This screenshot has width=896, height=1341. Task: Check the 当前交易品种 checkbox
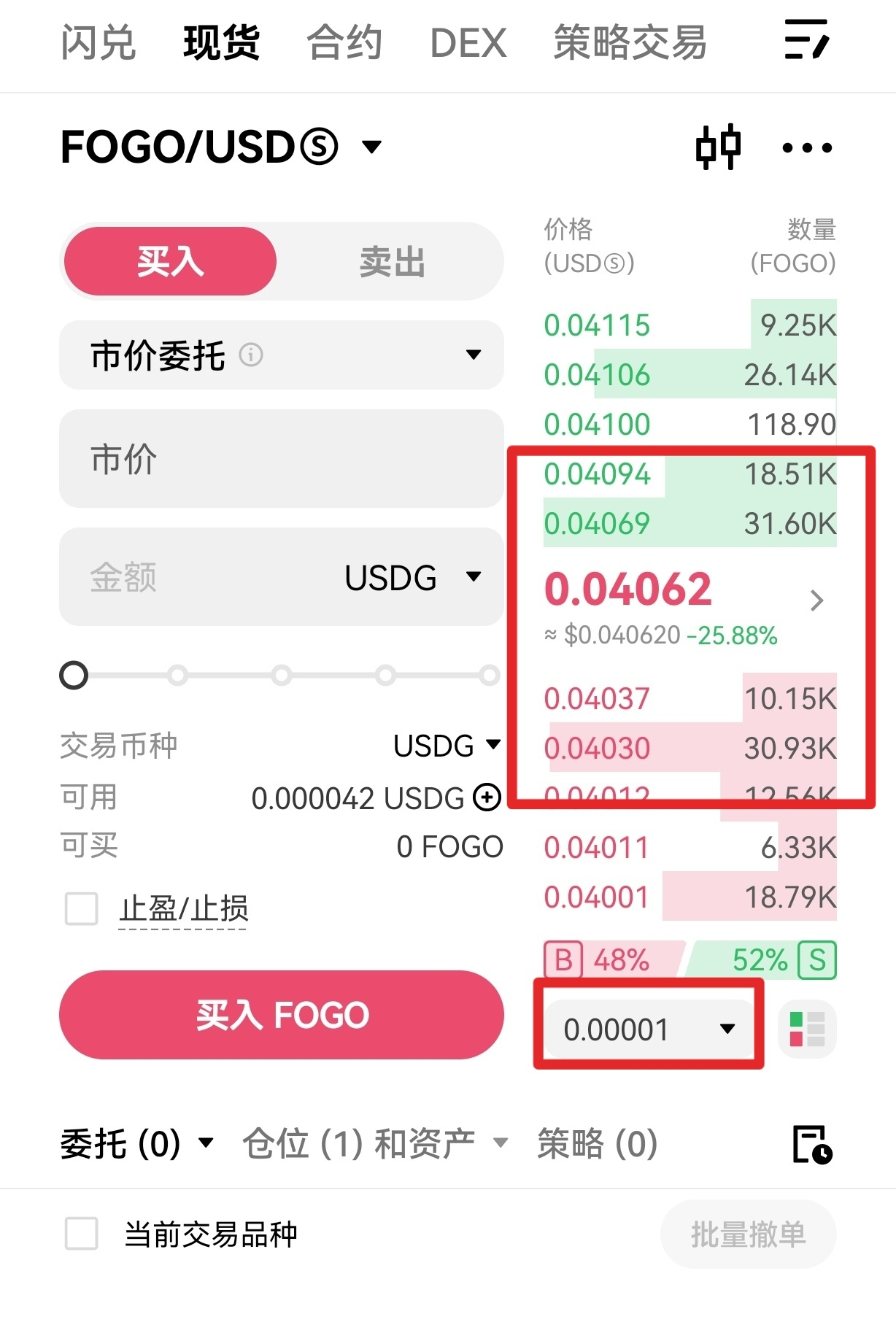coord(82,1234)
